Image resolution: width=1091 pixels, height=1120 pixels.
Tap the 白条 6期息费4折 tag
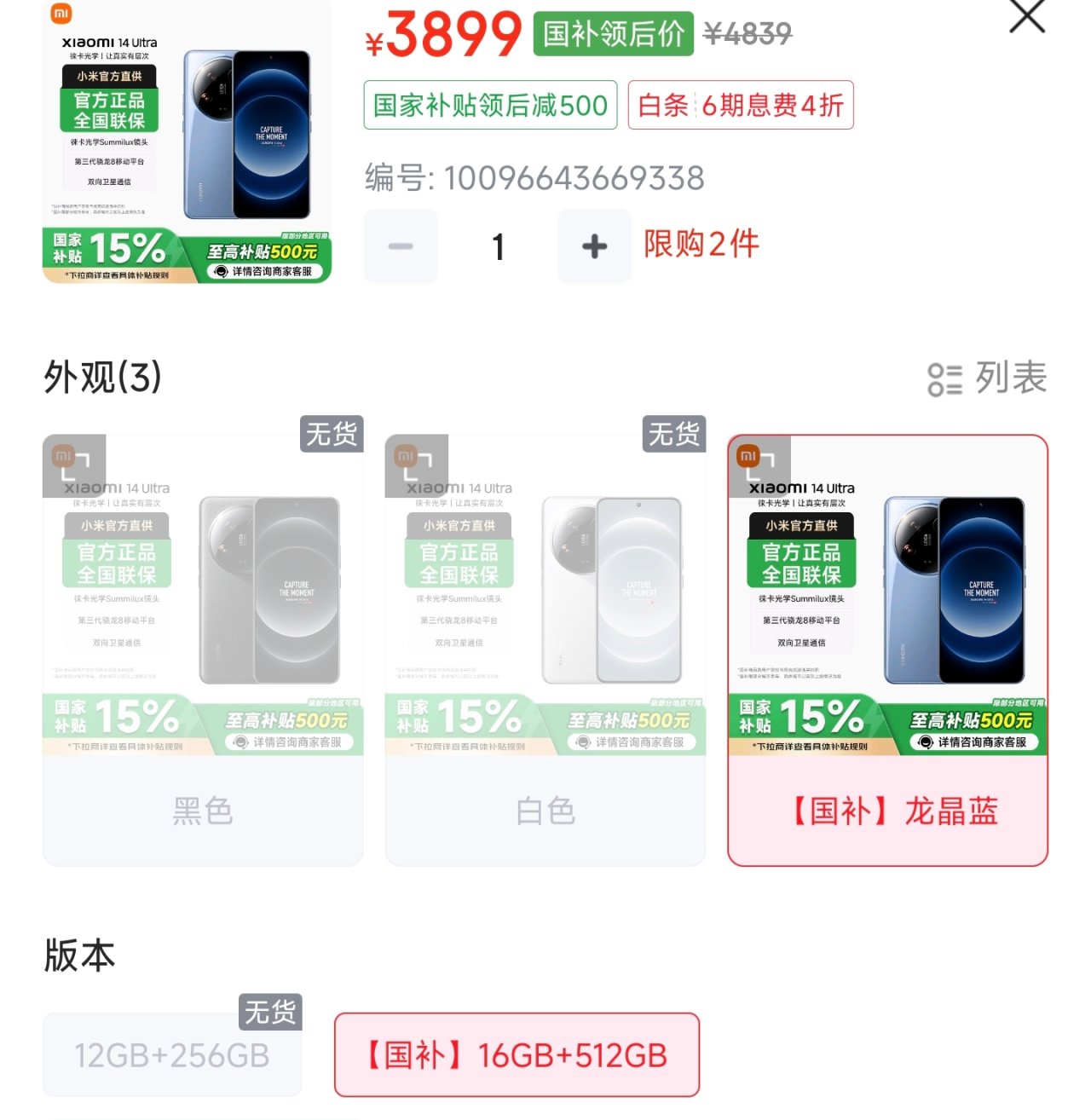point(740,106)
